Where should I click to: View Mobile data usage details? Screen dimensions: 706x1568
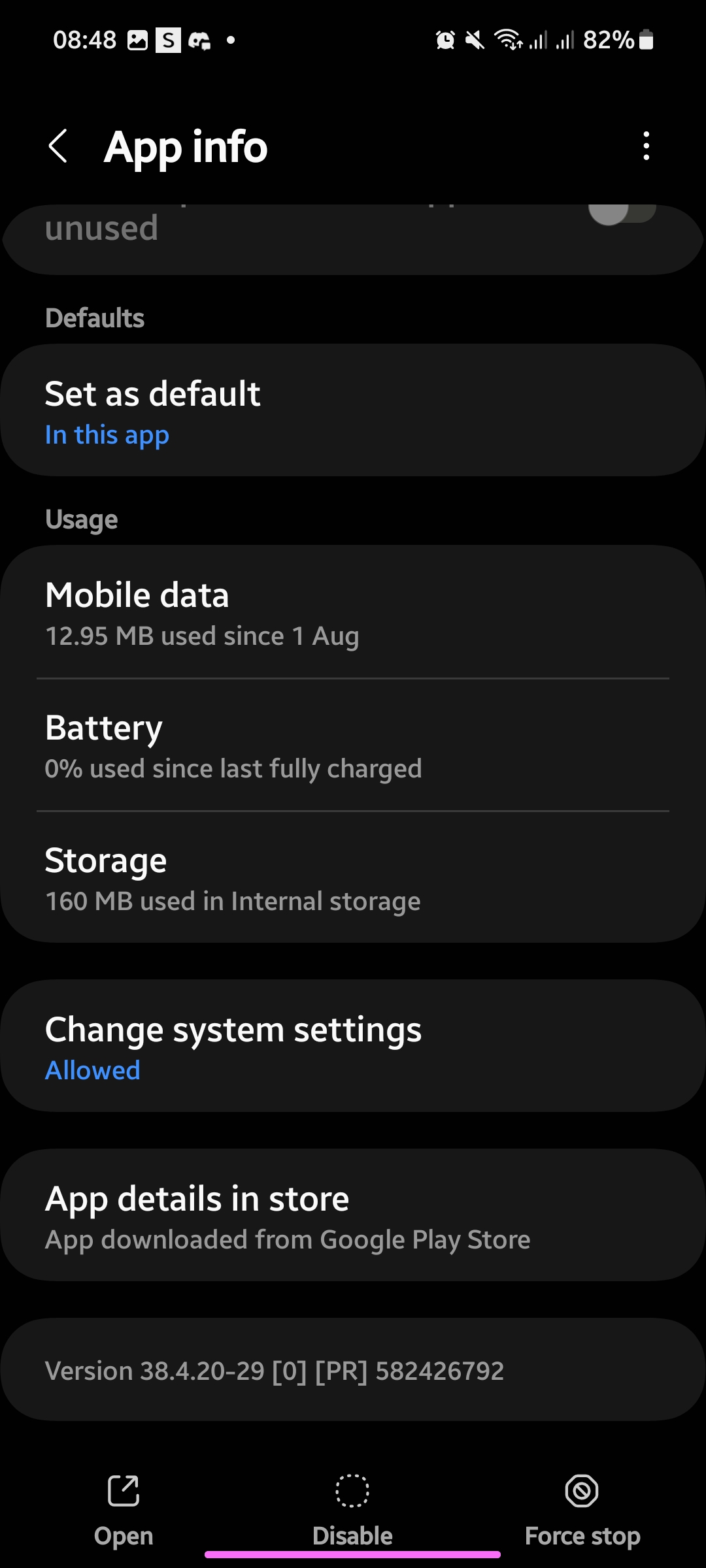353,613
